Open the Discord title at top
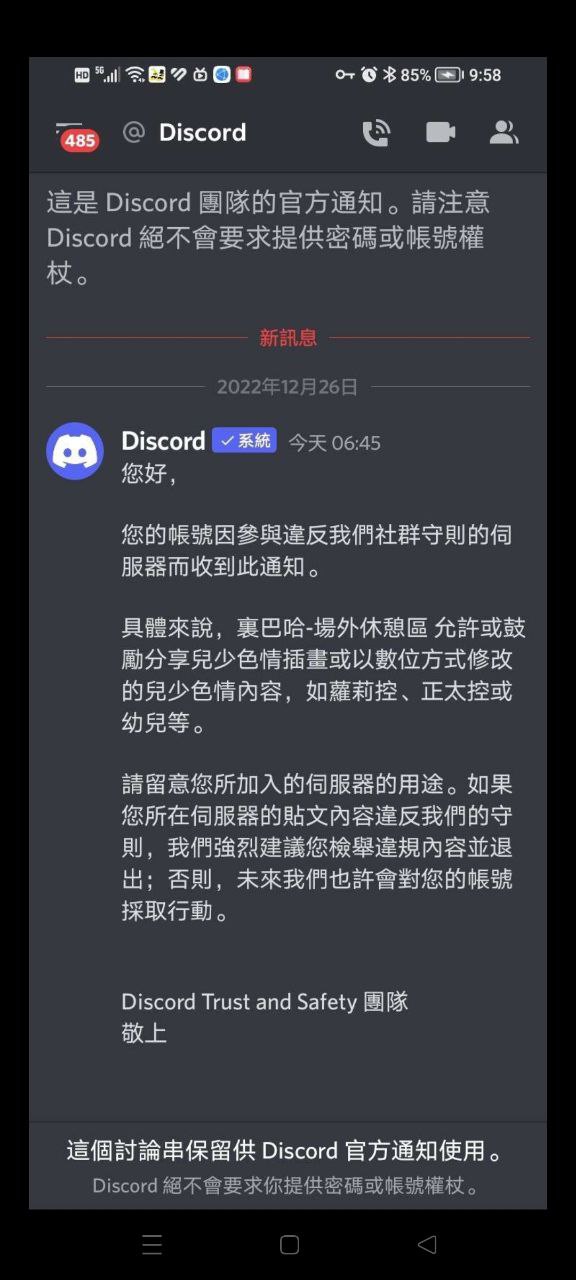Viewport: 576px width, 1280px height. click(202, 132)
